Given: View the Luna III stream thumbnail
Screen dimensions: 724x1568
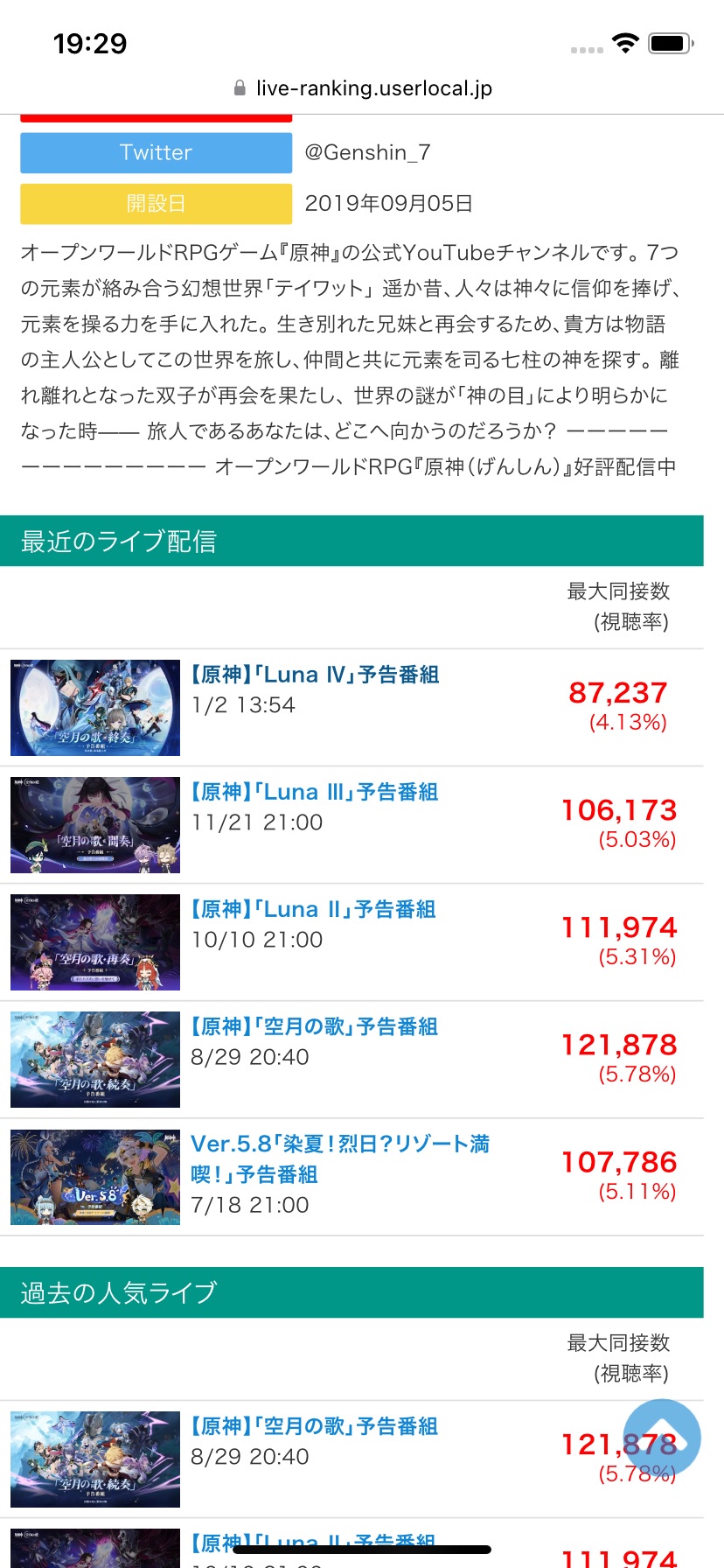Looking at the screenshot, I should [95, 825].
